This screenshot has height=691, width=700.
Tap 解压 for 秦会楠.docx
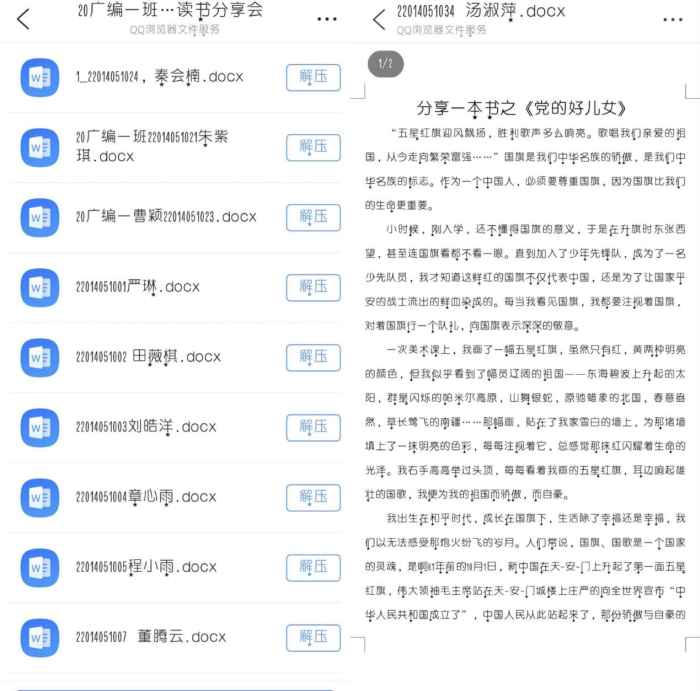[313, 77]
